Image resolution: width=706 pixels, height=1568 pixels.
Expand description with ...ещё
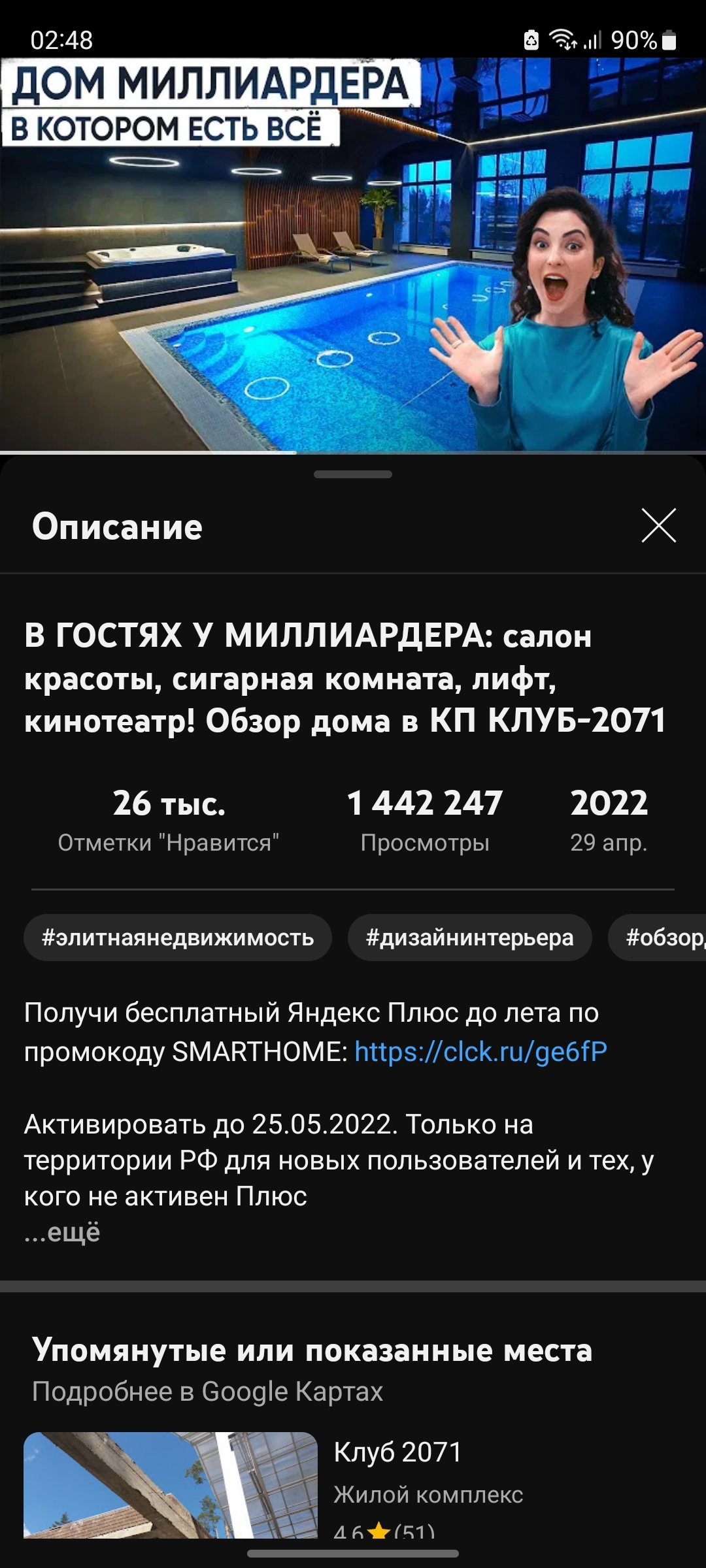point(63,1232)
